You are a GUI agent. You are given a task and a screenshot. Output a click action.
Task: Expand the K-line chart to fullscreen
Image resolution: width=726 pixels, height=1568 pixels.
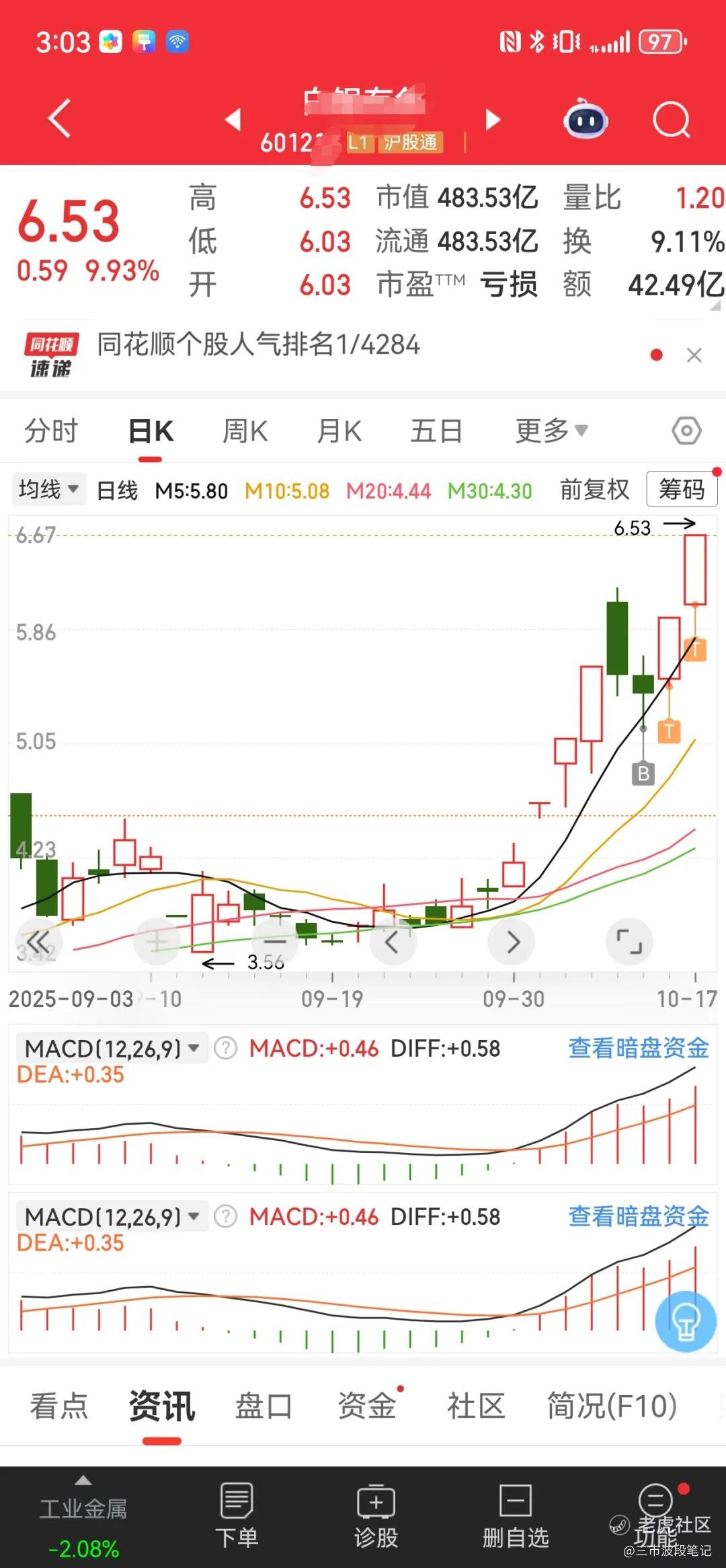tap(629, 941)
